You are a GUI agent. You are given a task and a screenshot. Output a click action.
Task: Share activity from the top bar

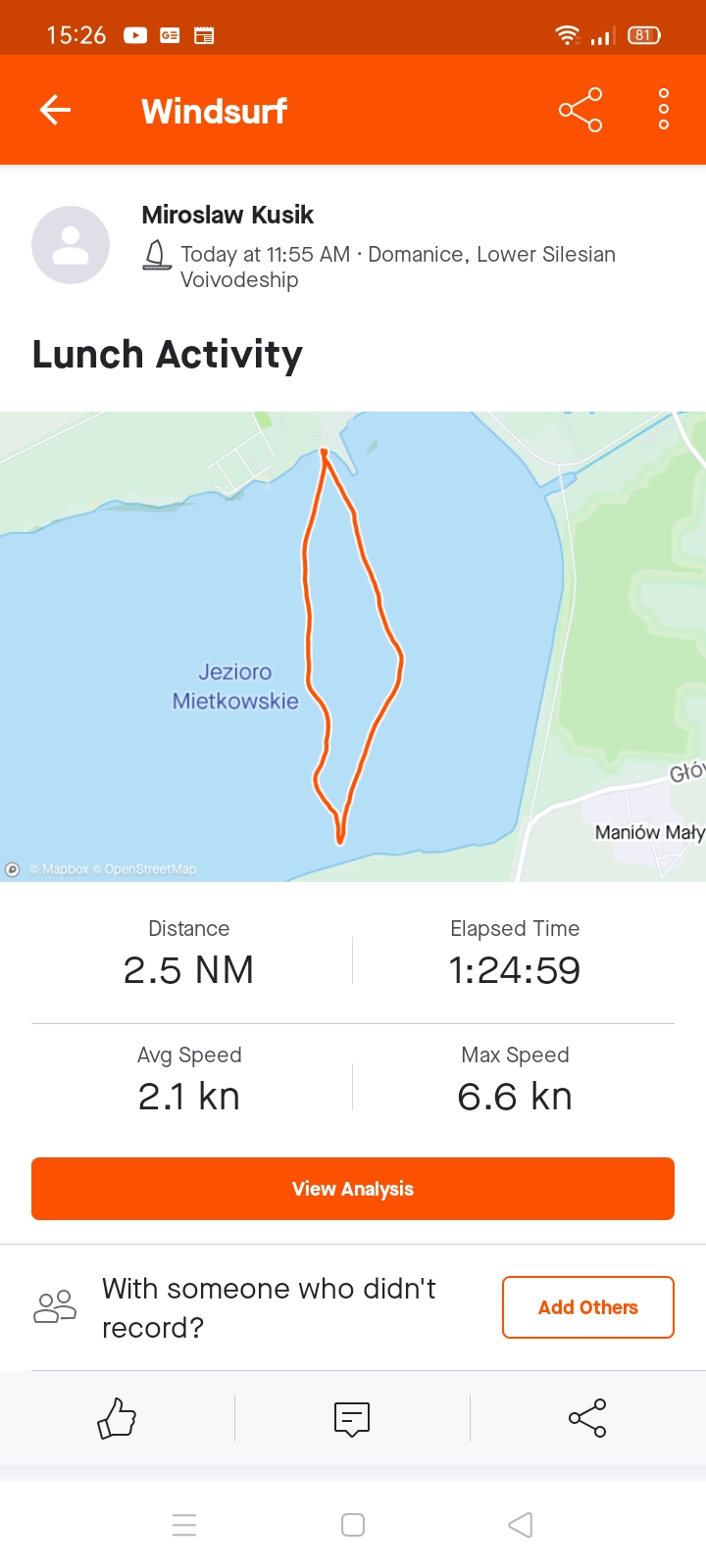580,110
